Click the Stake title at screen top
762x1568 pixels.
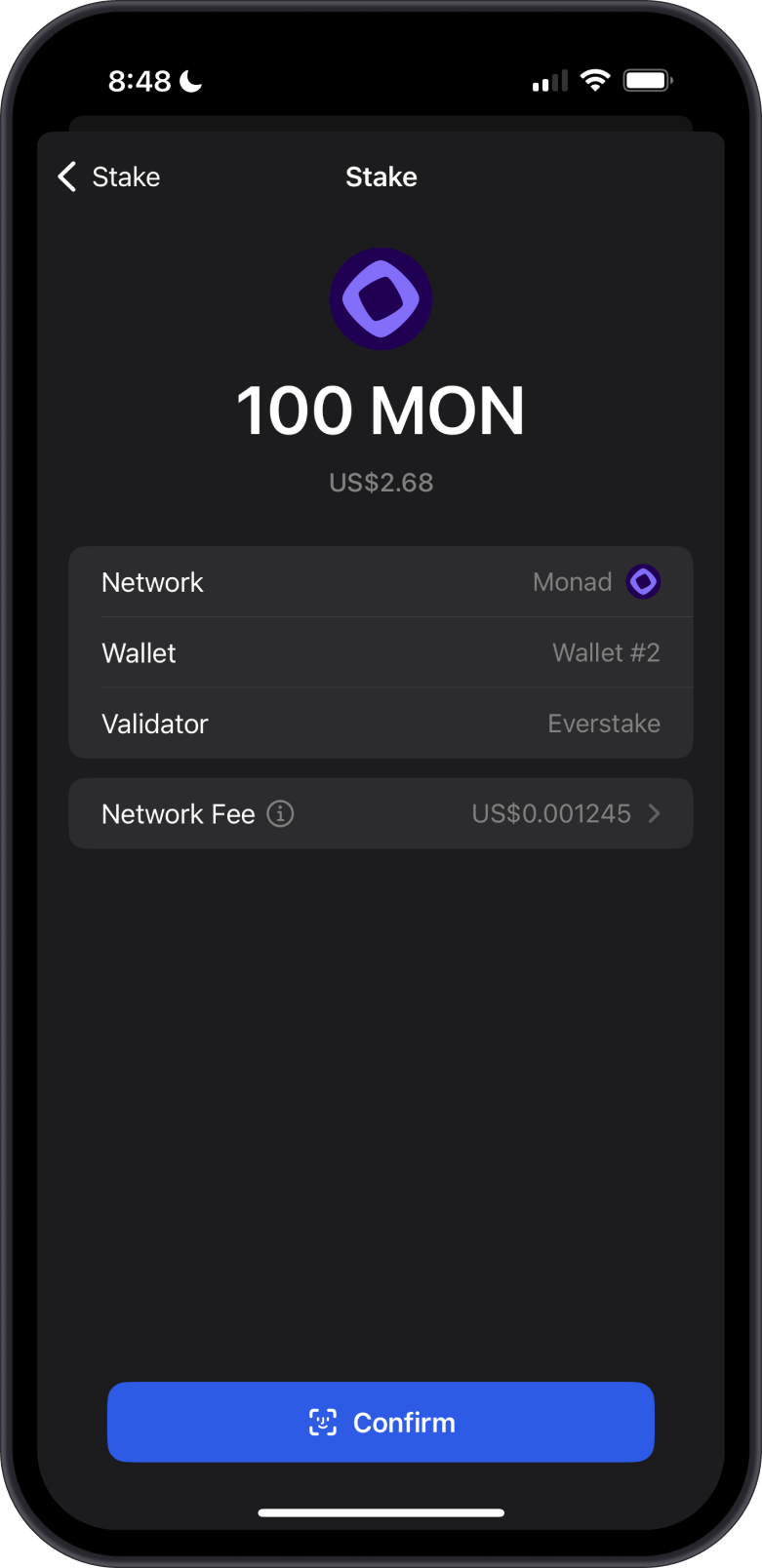[381, 176]
